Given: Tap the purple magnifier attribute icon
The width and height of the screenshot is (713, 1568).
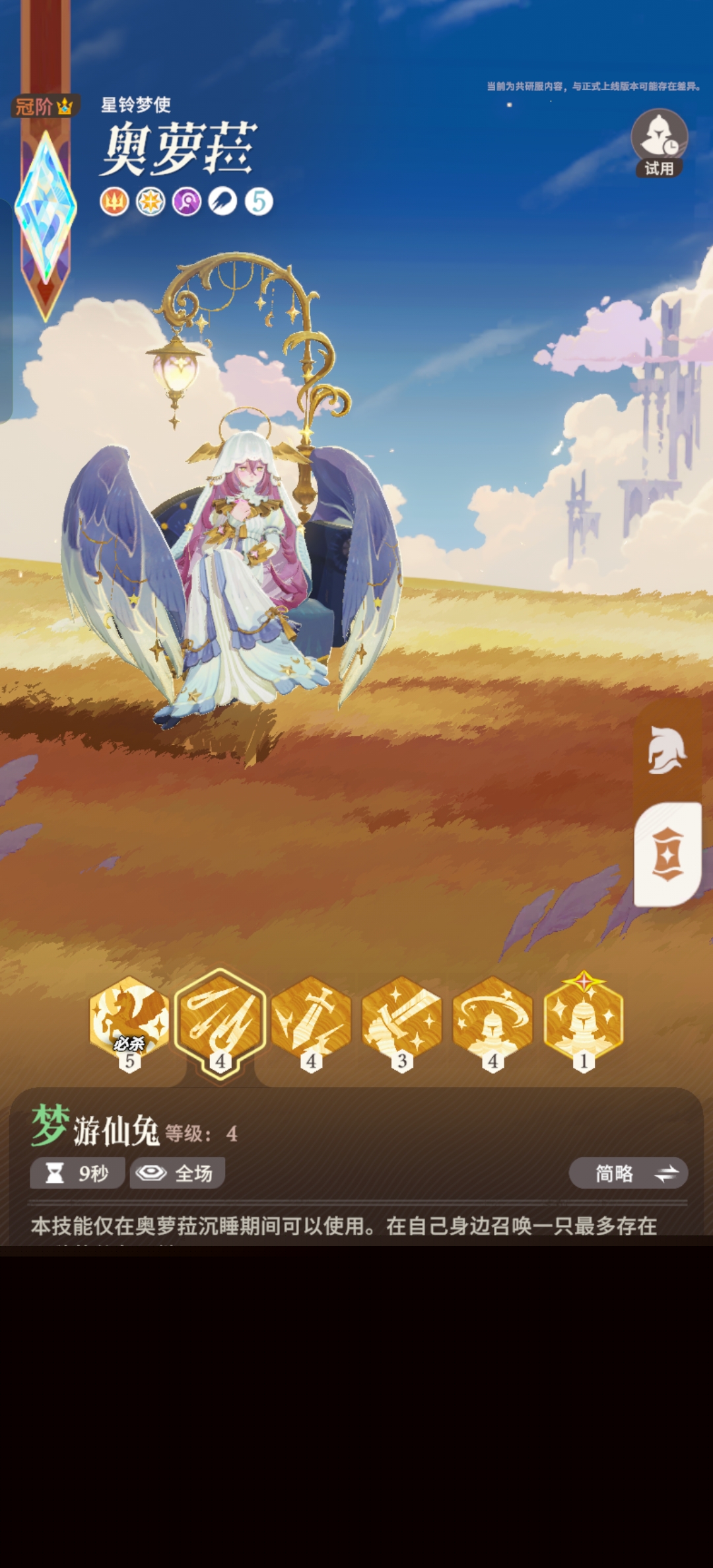Looking at the screenshot, I should click(x=187, y=201).
